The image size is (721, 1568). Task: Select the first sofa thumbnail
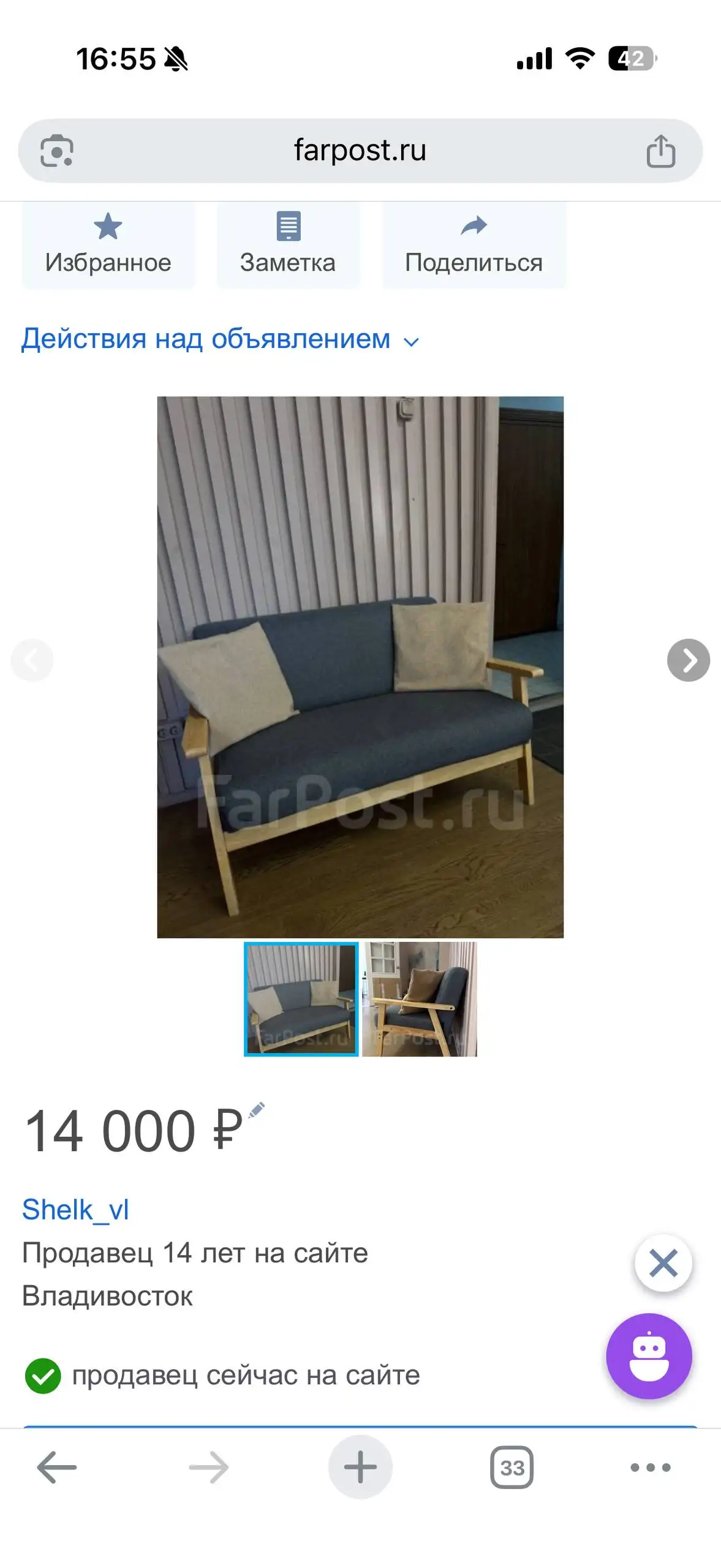(x=301, y=999)
